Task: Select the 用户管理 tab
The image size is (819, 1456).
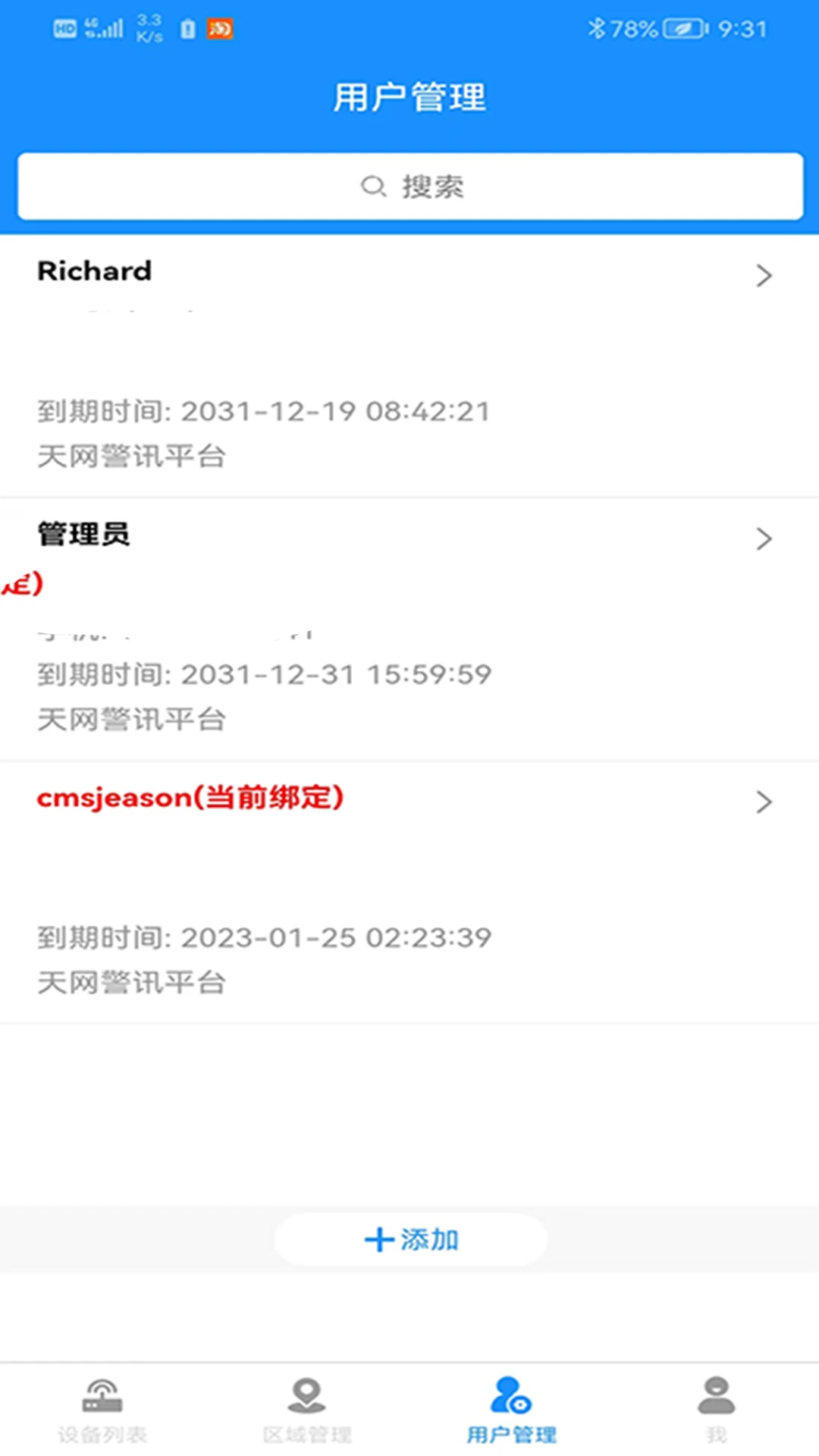Action: click(x=511, y=1410)
